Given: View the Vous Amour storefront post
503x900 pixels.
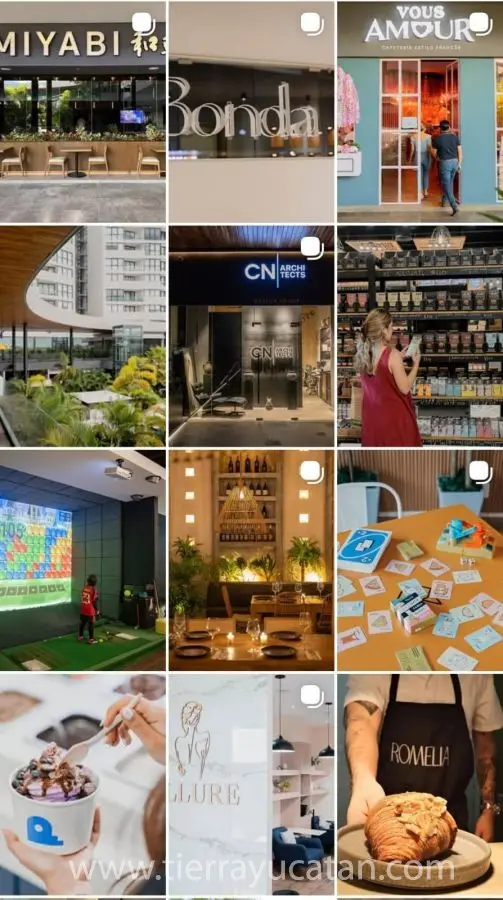Looking at the screenshot, I should point(420,112).
